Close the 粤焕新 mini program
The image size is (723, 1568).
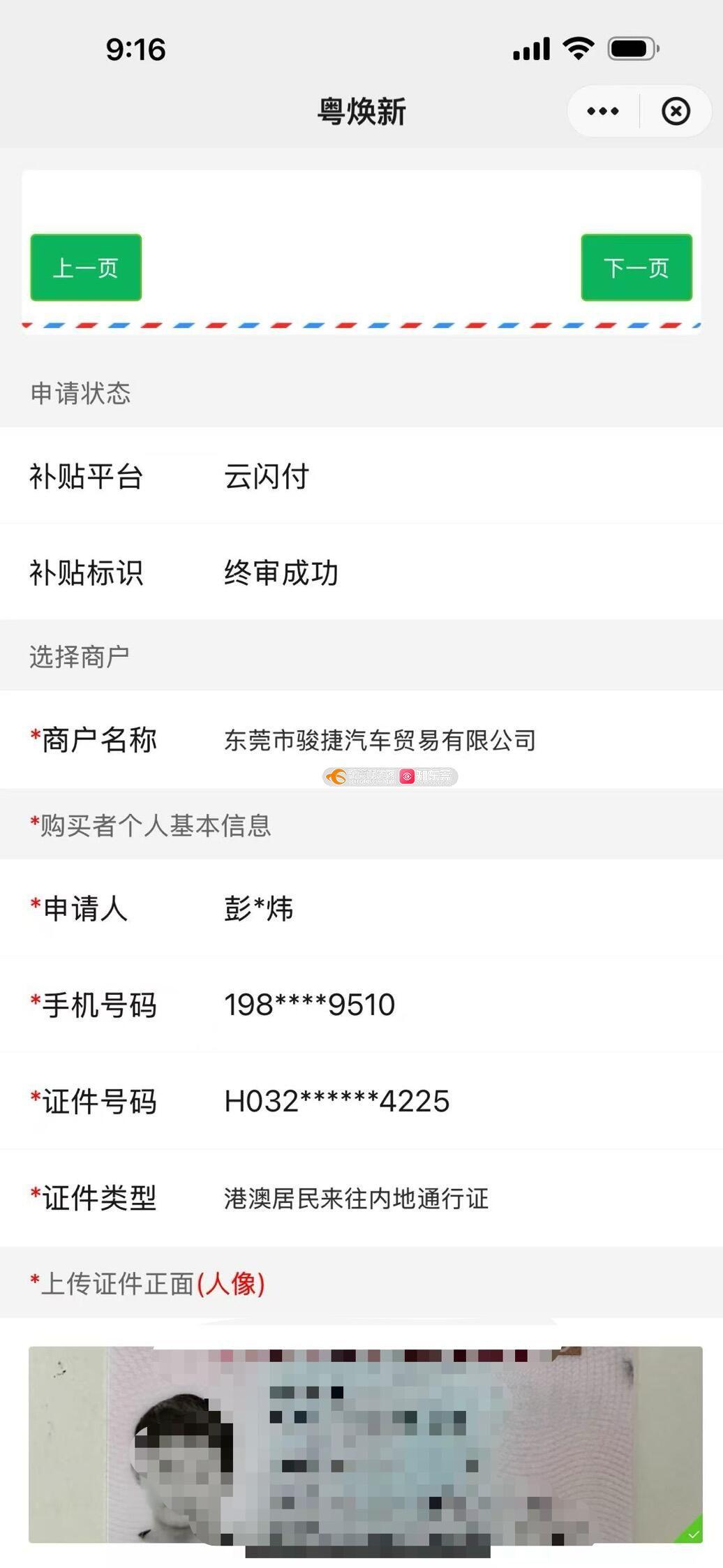coord(676,111)
